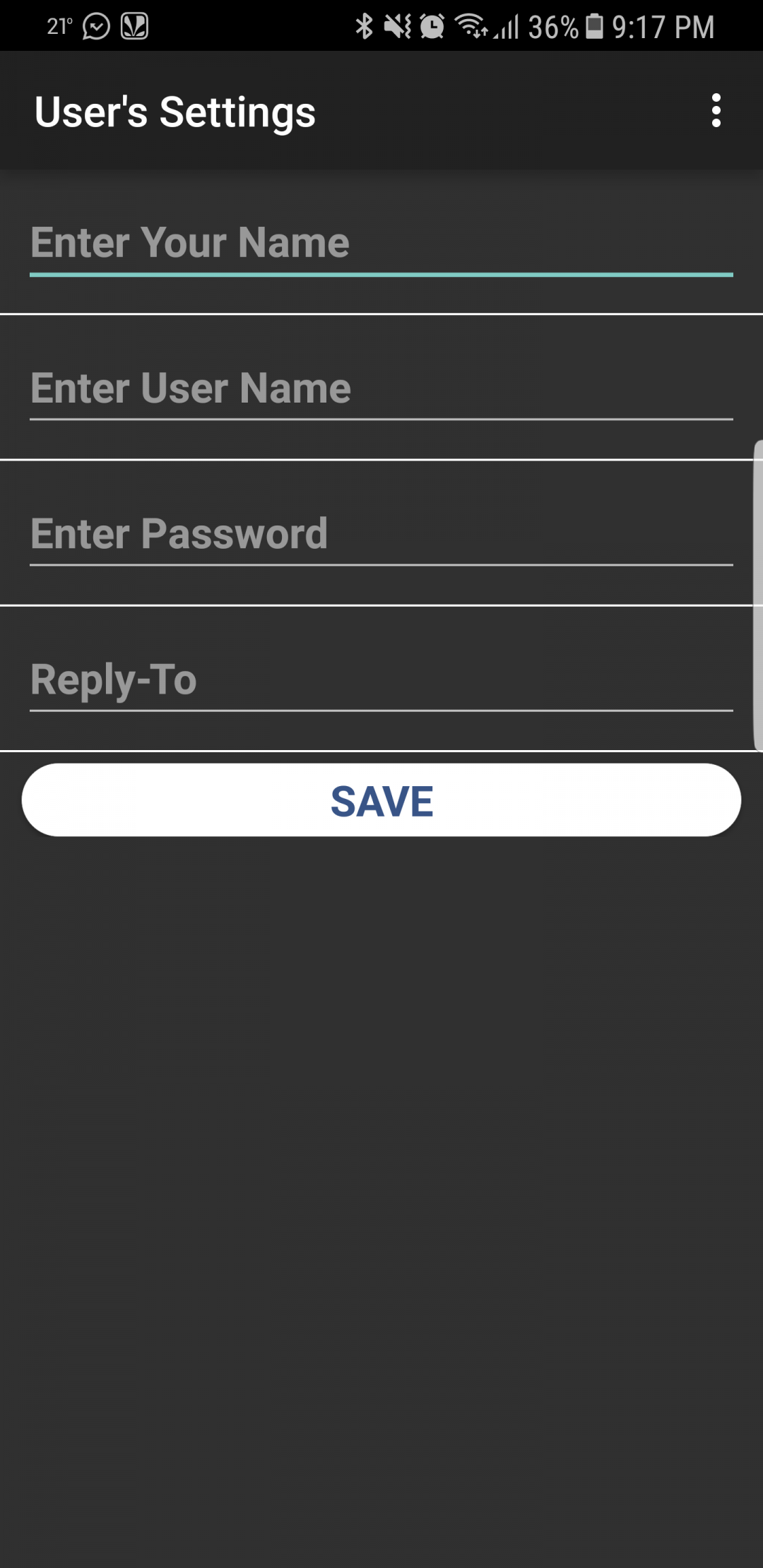The width and height of the screenshot is (763, 1568).
Task: Tap the V-shaped app notification icon
Action: pos(136,26)
